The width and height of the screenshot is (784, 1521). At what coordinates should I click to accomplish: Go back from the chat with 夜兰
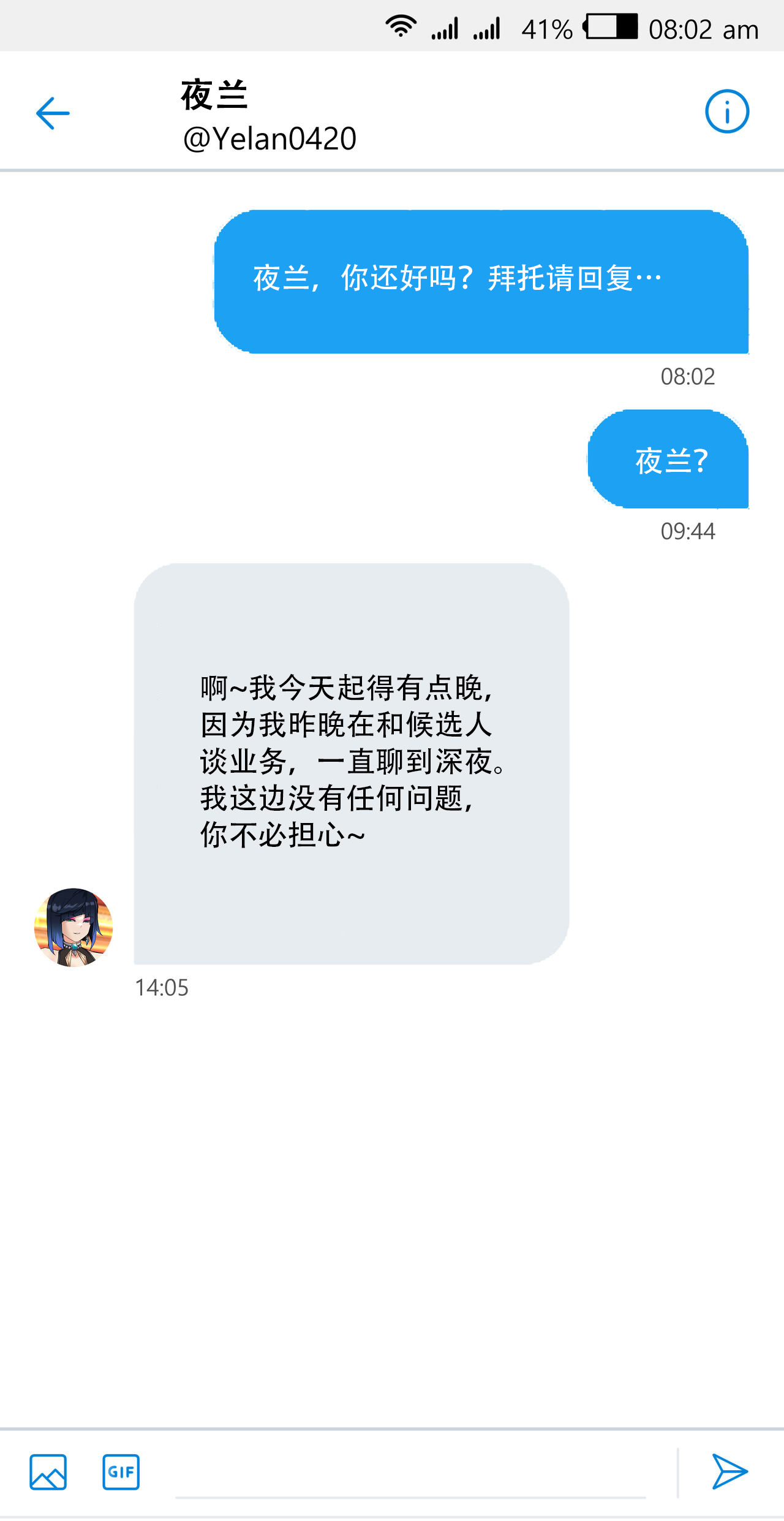[53, 113]
